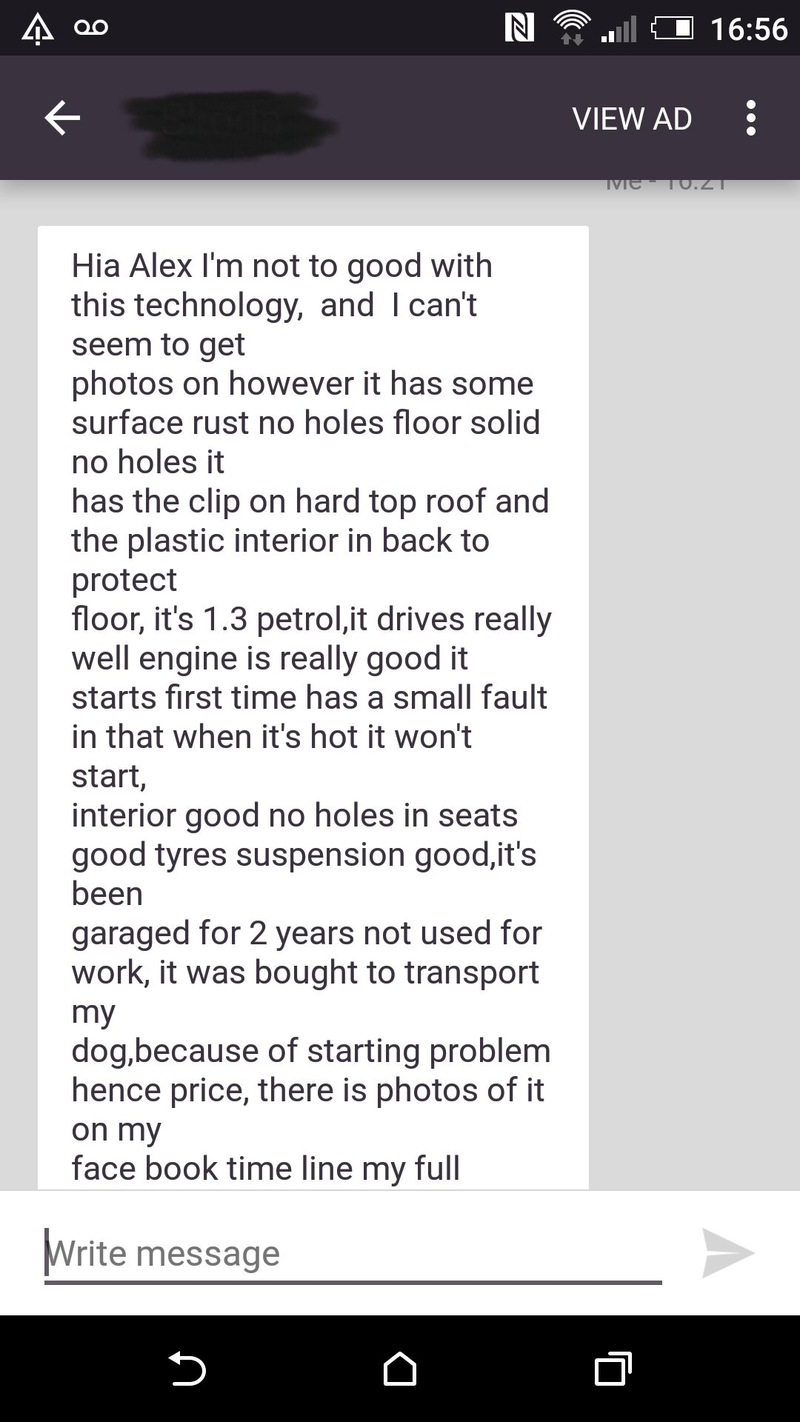Go back using the app bar arrow

62,119
